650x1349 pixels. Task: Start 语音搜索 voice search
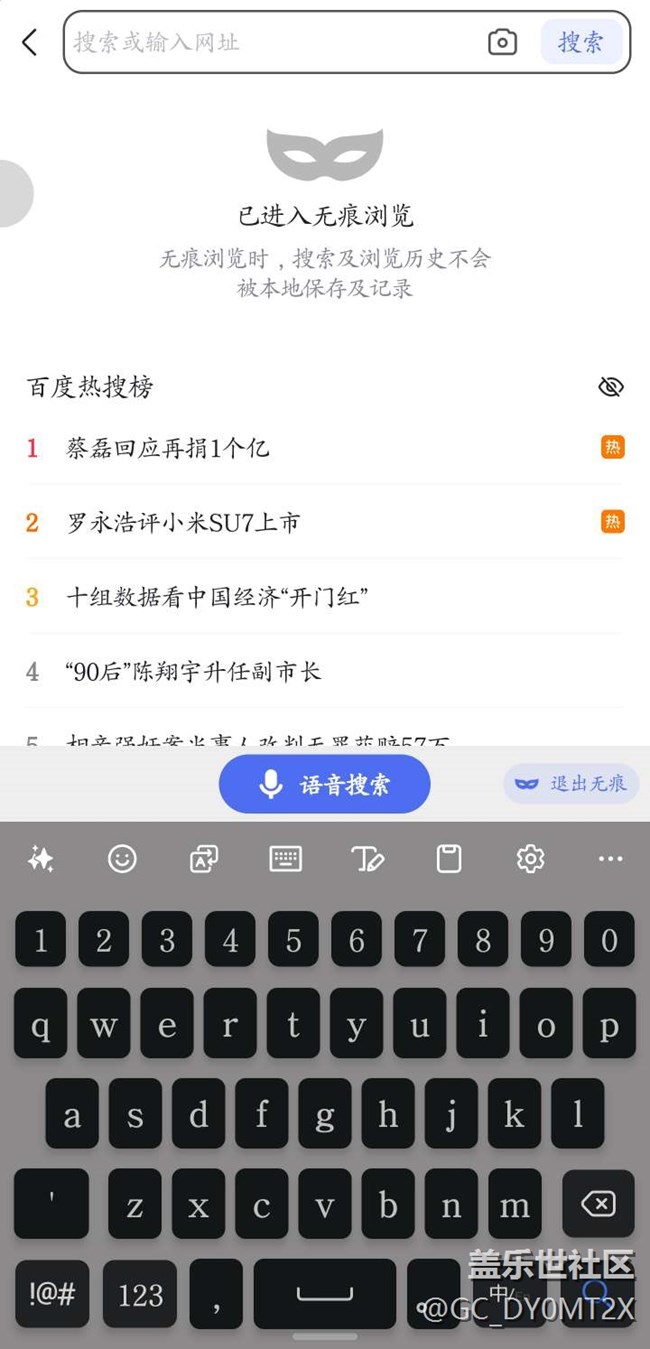[324, 784]
